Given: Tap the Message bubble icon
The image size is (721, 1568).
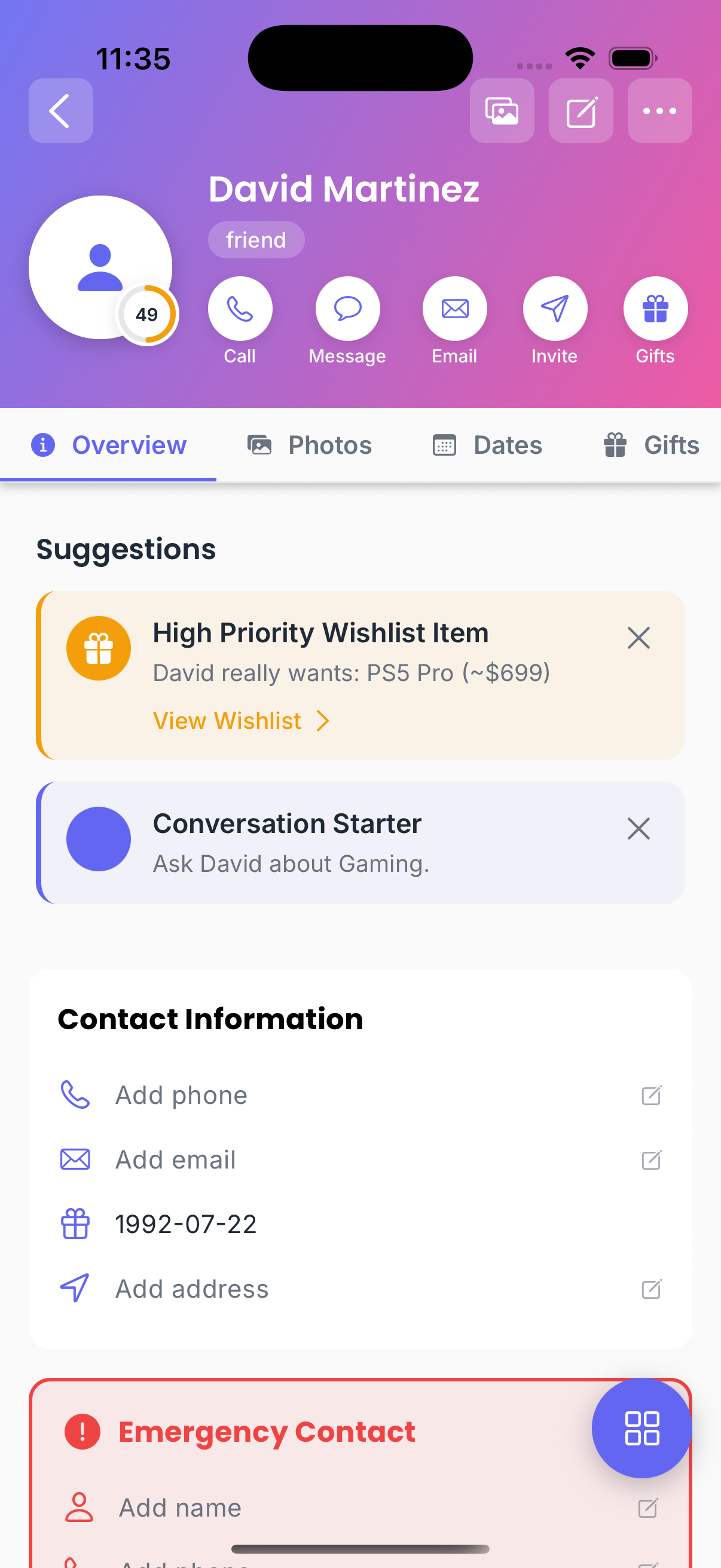Looking at the screenshot, I should pos(347,309).
